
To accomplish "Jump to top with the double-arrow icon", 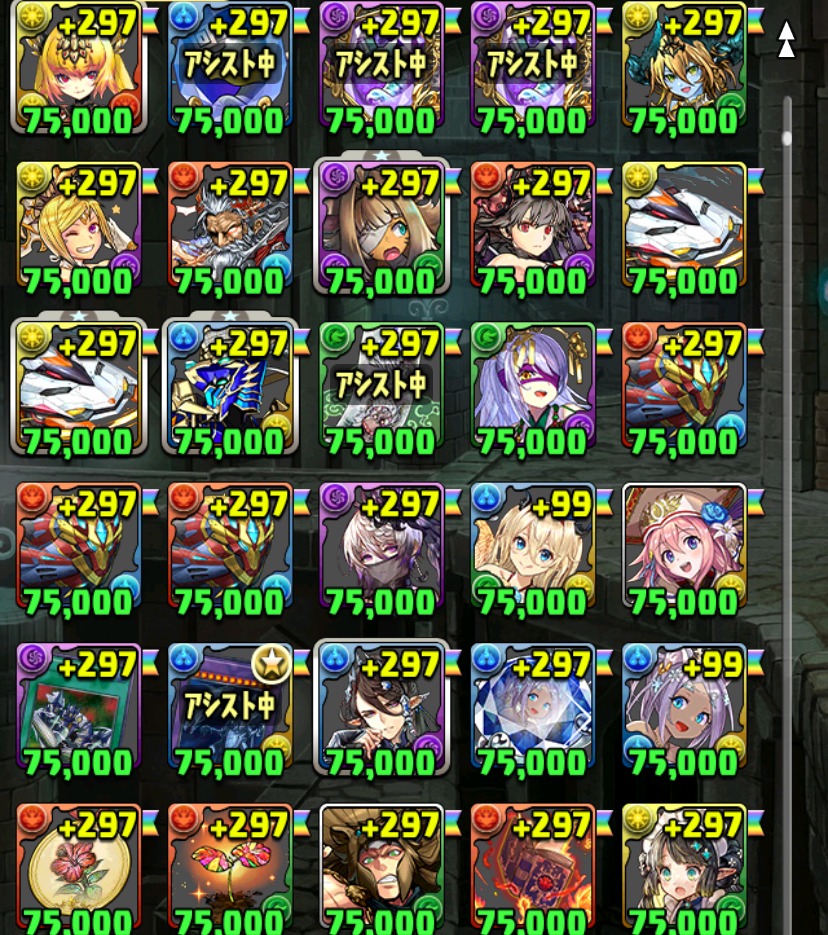I will pyautogui.click(x=787, y=39).
